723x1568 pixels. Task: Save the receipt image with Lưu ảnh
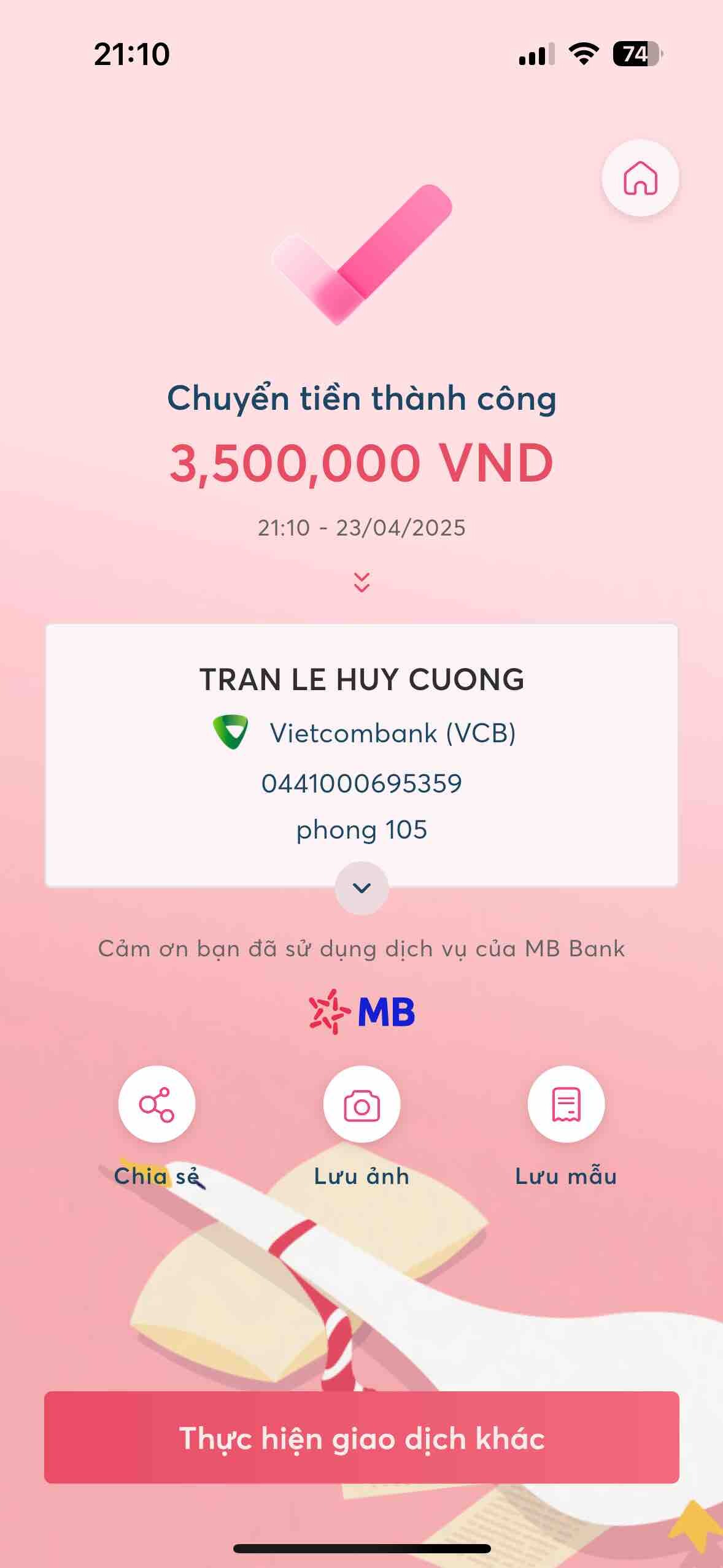(x=361, y=1104)
